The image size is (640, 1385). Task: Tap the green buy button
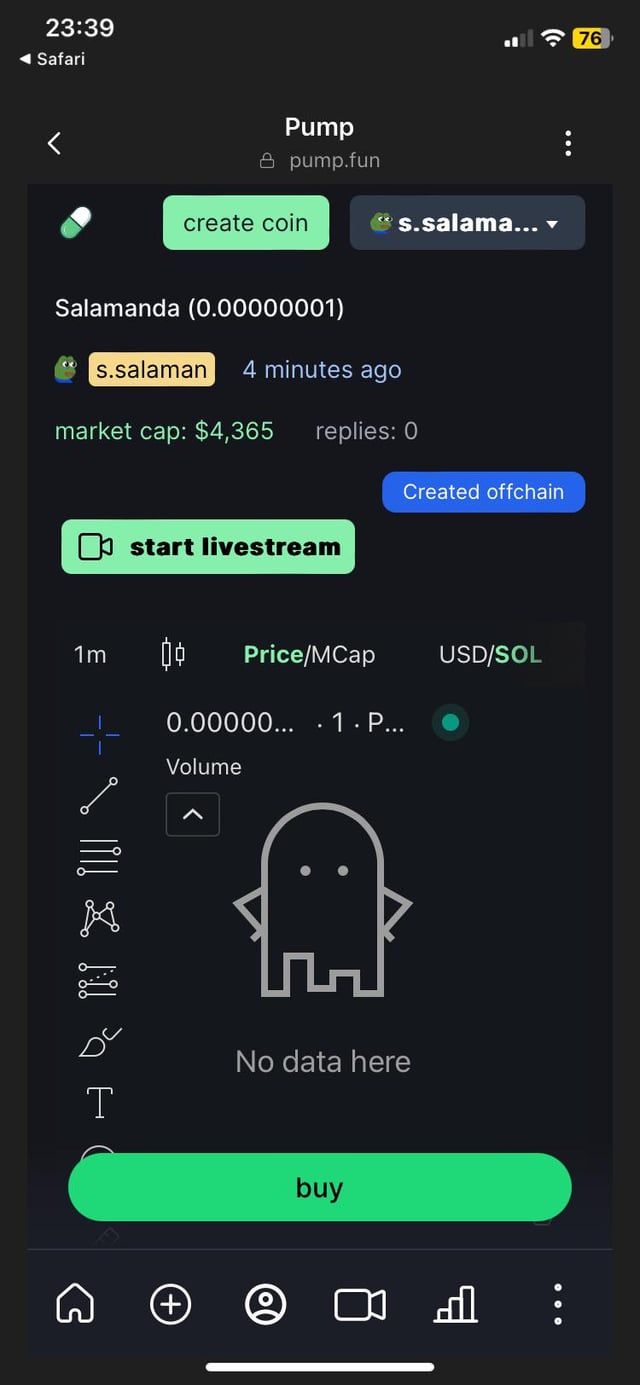319,1187
